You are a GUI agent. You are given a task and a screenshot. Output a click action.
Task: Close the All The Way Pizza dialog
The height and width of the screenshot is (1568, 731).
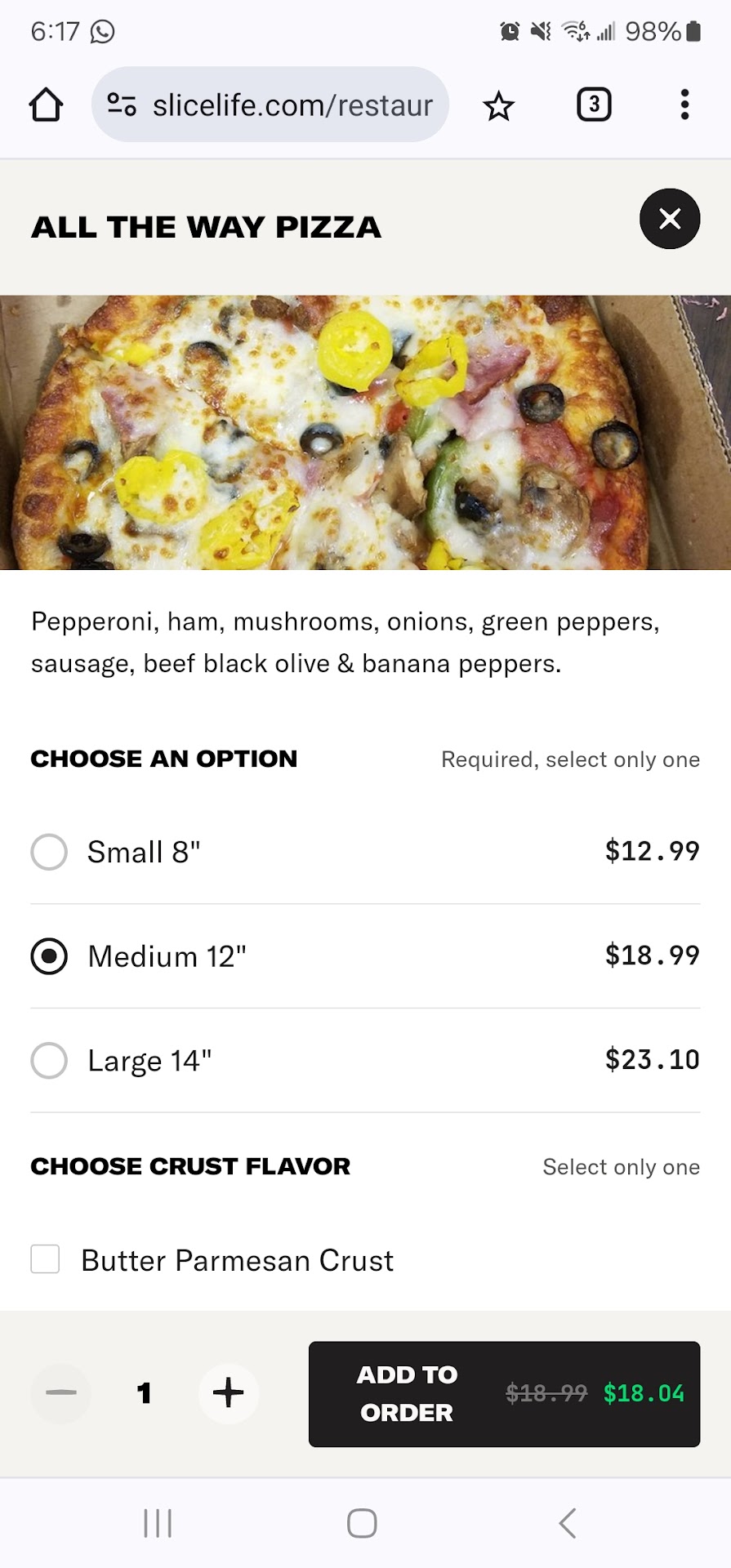coord(670,219)
